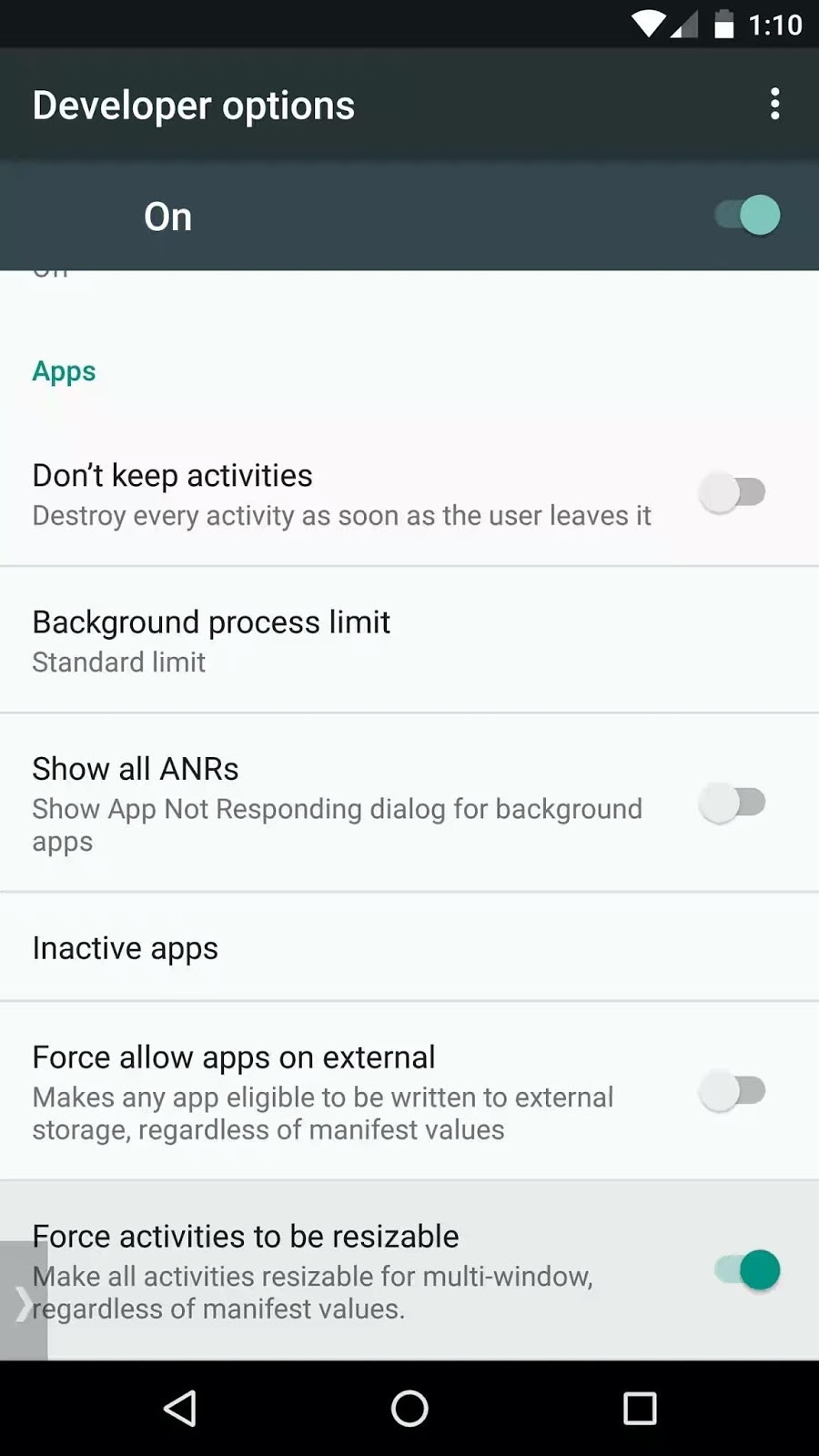This screenshot has width=819, height=1456.
Task: Tap the Wi-Fi status icon
Action: [x=648, y=25]
